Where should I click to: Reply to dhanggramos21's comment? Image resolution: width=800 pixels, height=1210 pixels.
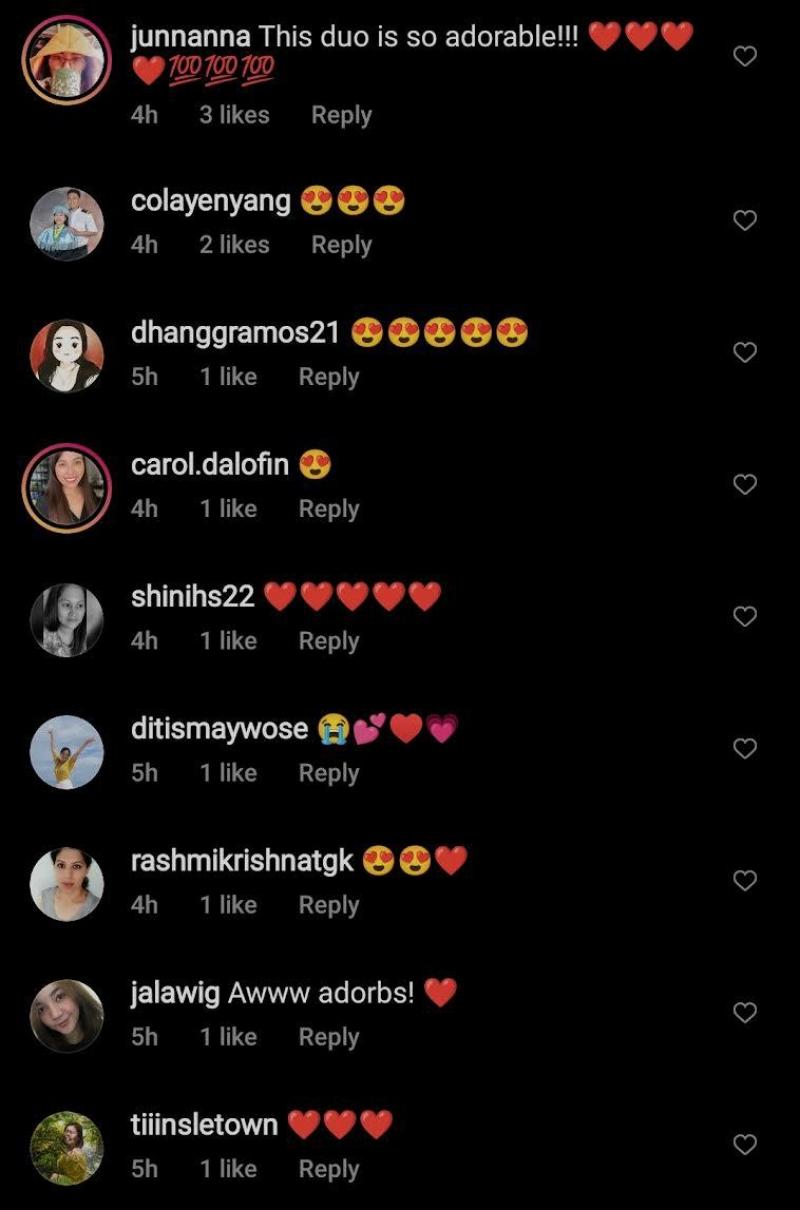pos(328,377)
